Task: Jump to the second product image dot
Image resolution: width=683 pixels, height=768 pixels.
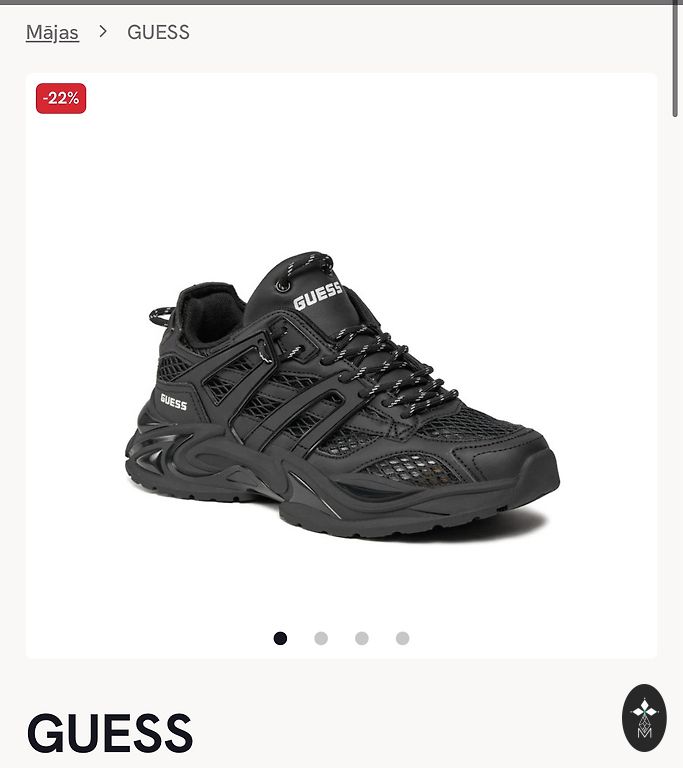Action: click(321, 638)
